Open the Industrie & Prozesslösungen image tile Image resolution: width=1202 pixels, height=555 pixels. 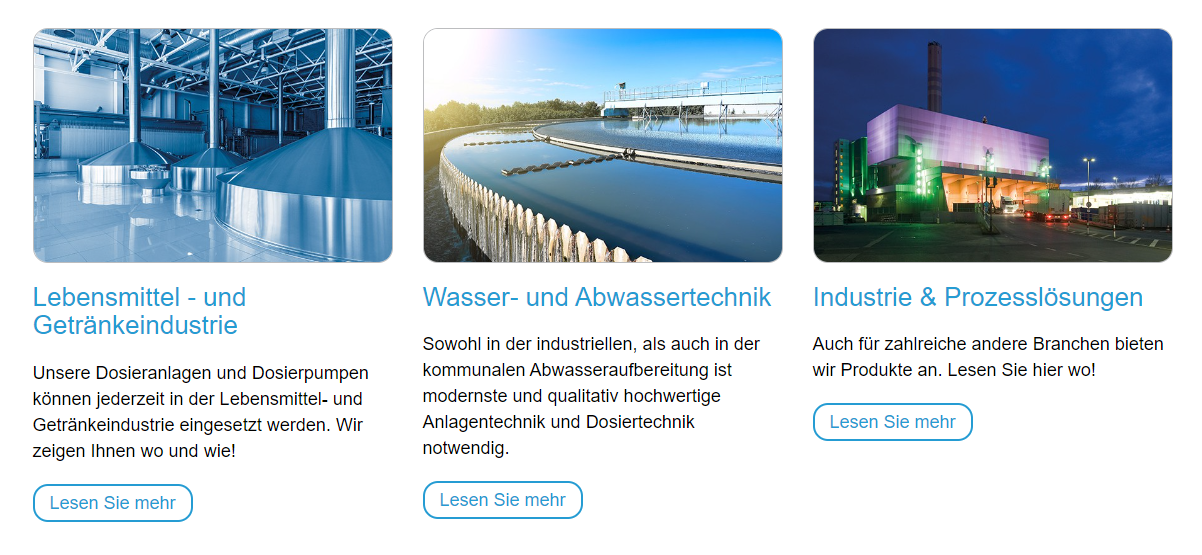click(993, 145)
